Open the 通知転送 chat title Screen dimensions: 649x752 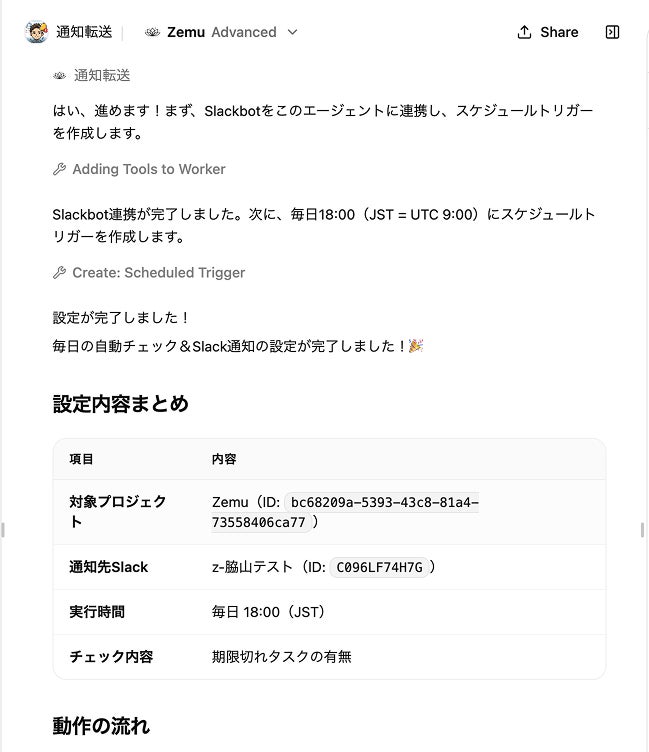84,32
